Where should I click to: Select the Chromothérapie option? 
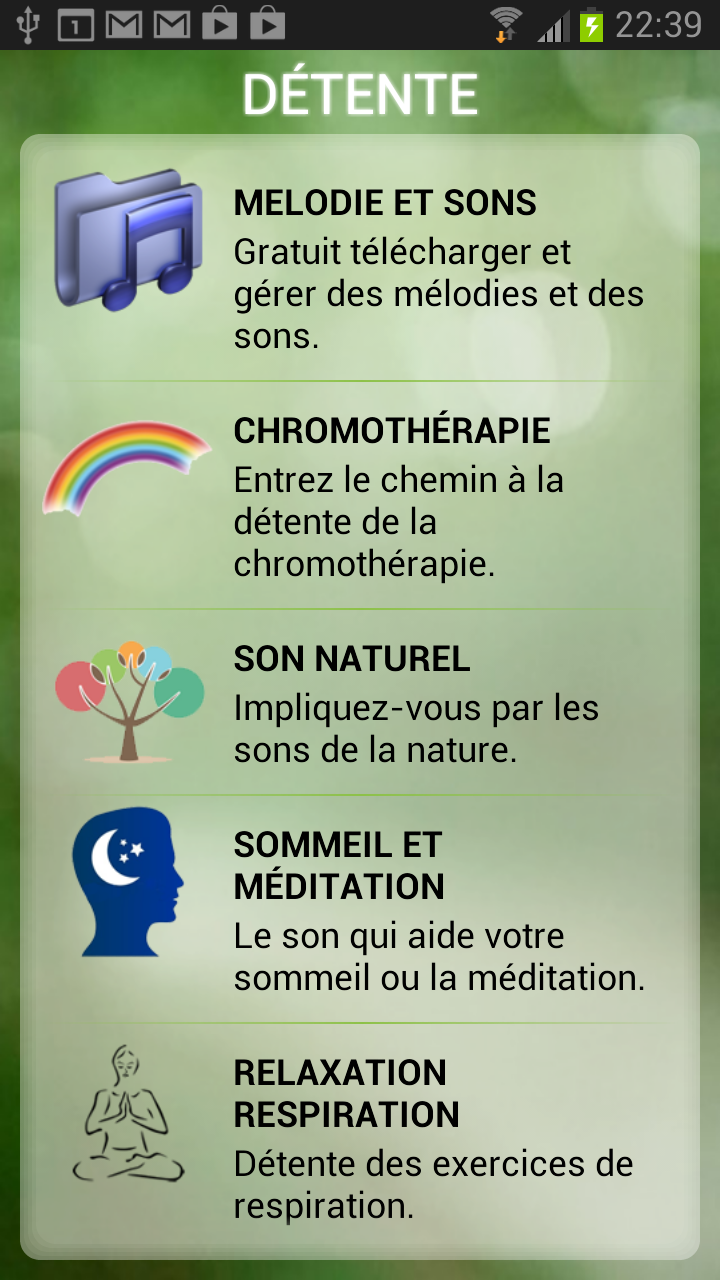click(x=360, y=496)
